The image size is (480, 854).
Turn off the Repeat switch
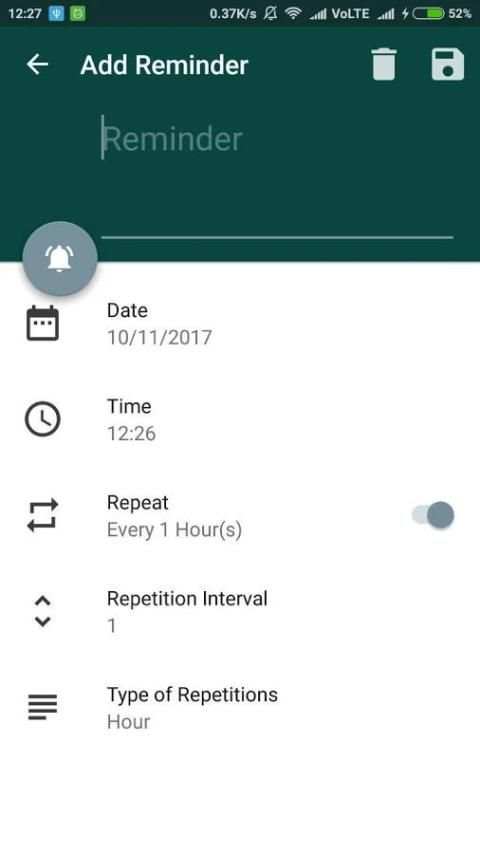coord(433,515)
